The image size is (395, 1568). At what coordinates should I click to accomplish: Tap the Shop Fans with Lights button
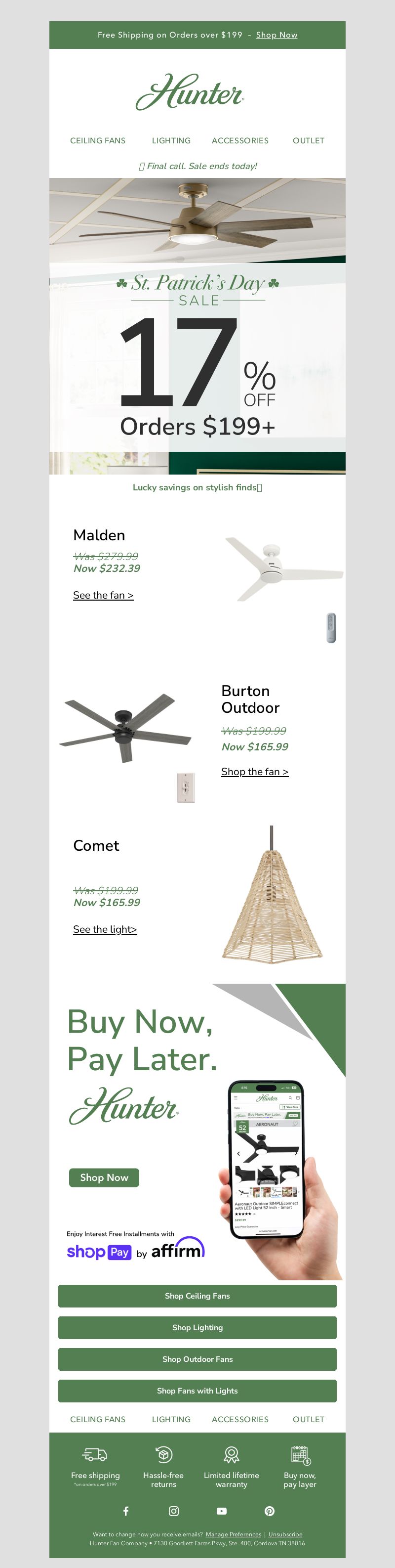click(197, 1391)
